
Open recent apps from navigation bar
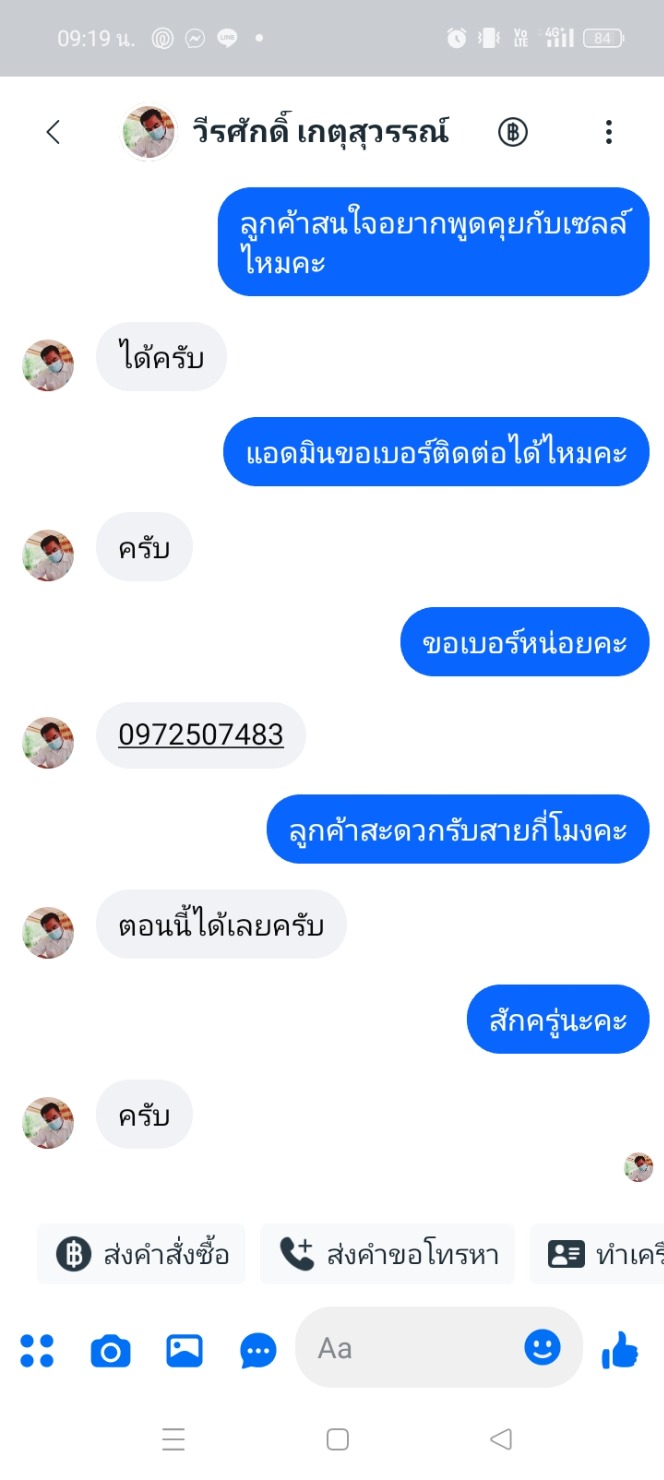tap(174, 1439)
